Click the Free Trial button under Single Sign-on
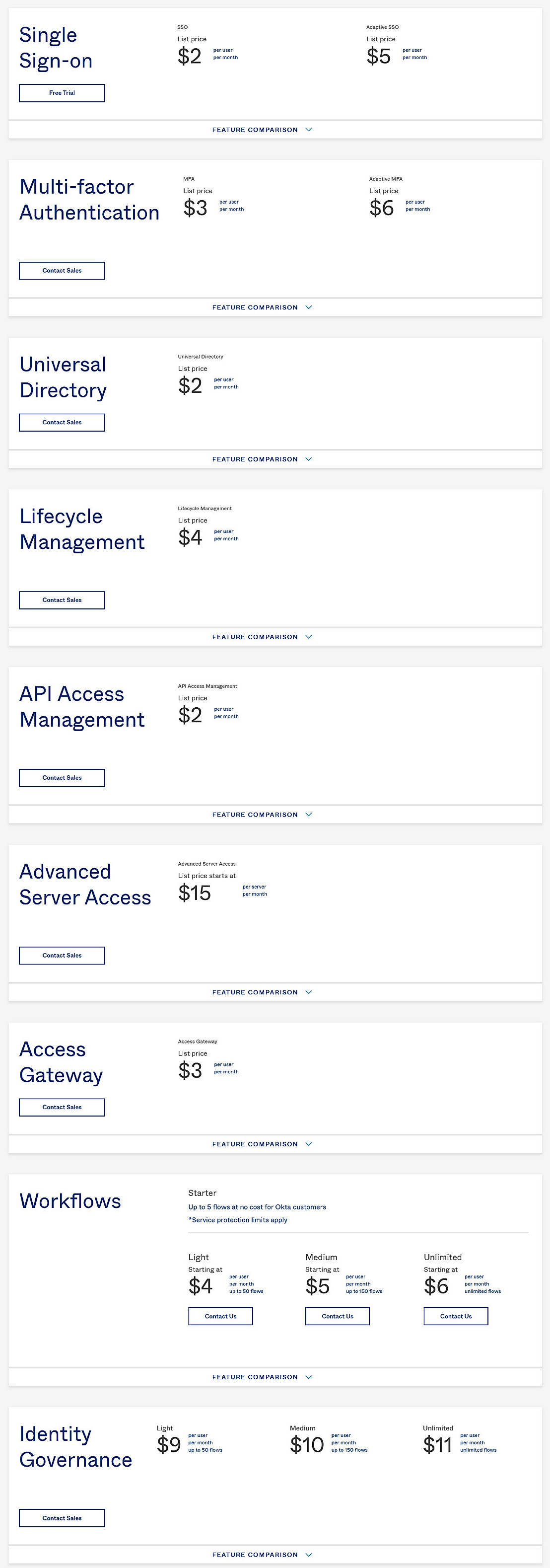Viewport: 550px width, 1568px height. [62, 92]
